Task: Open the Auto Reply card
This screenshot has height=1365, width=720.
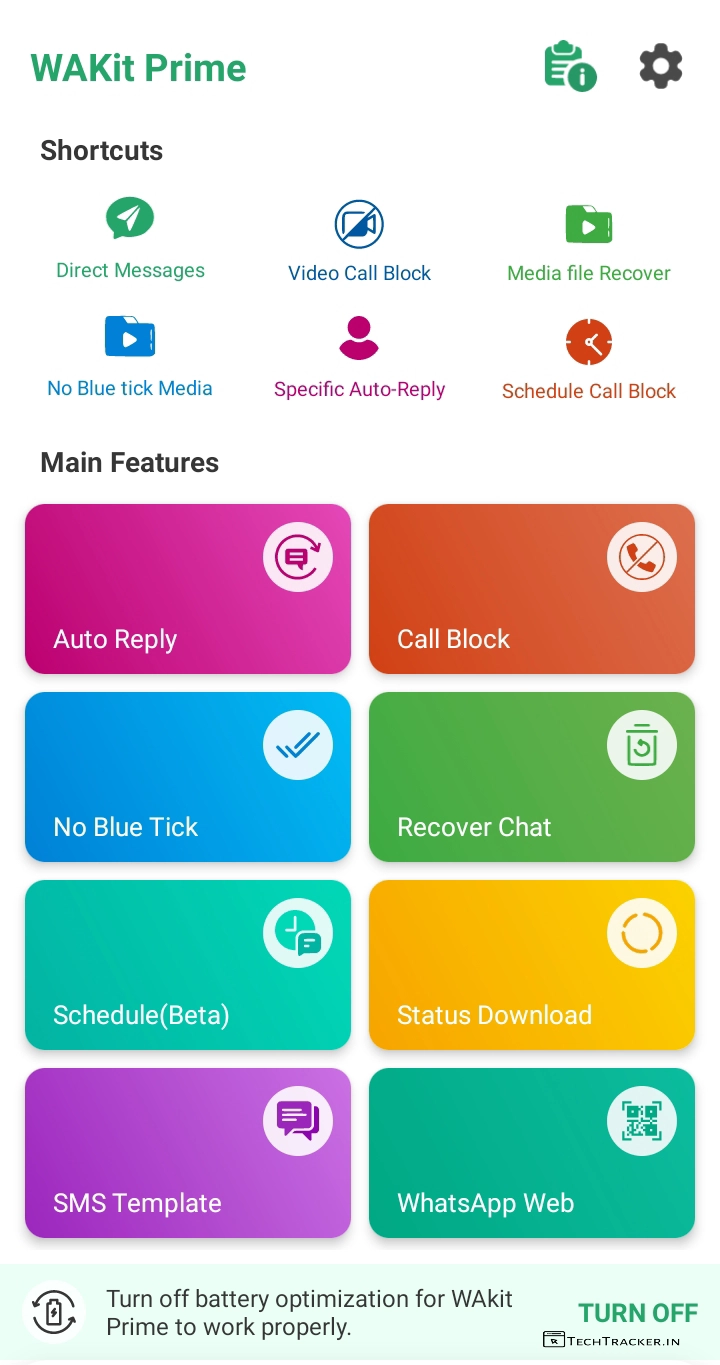Action: pyautogui.click(x=188, y=589)
